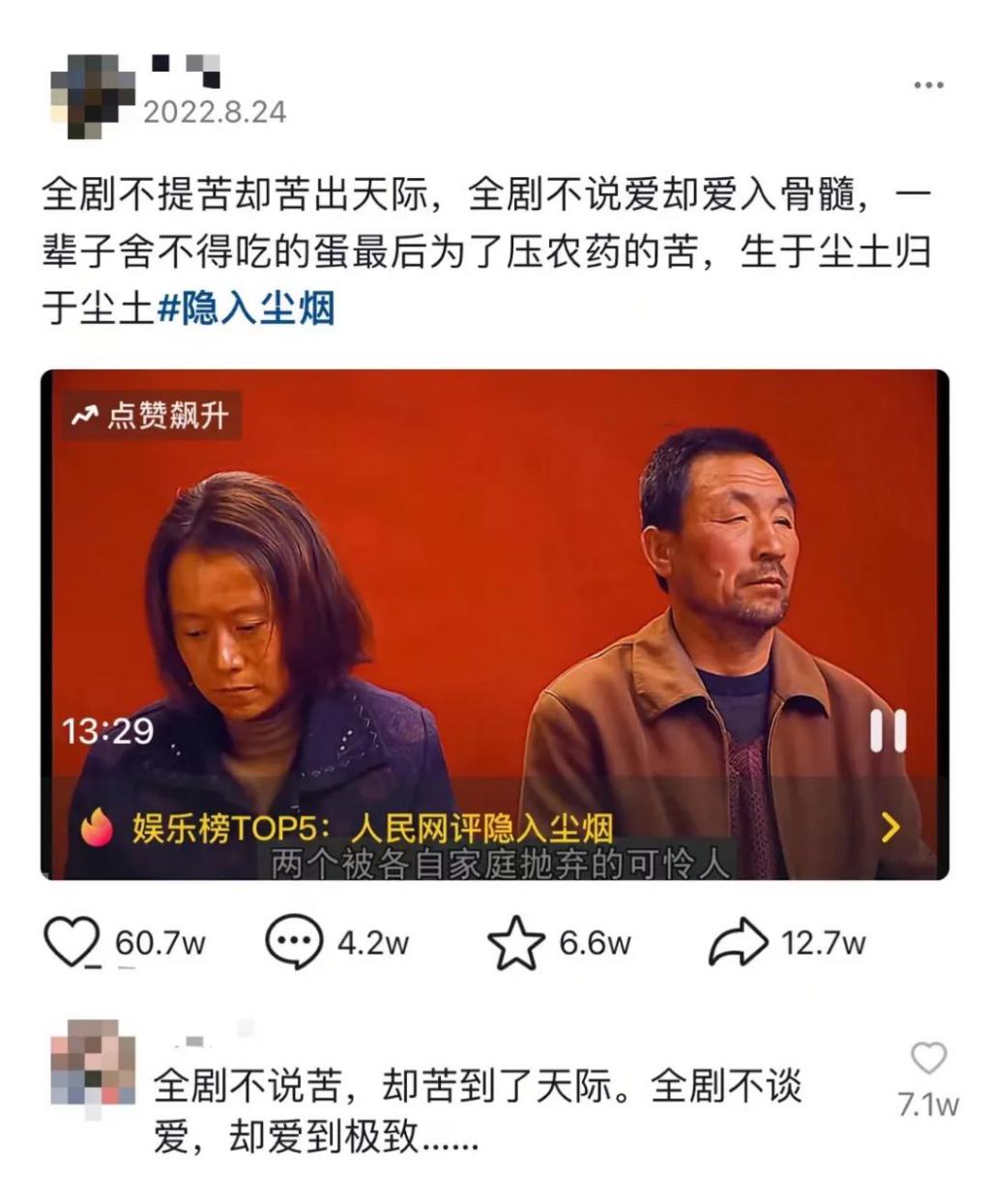Open 娱乐榜TOP5 人民网评隐入尘烟 banner
The image size is (990, 1204).
[x=493, y=828]
